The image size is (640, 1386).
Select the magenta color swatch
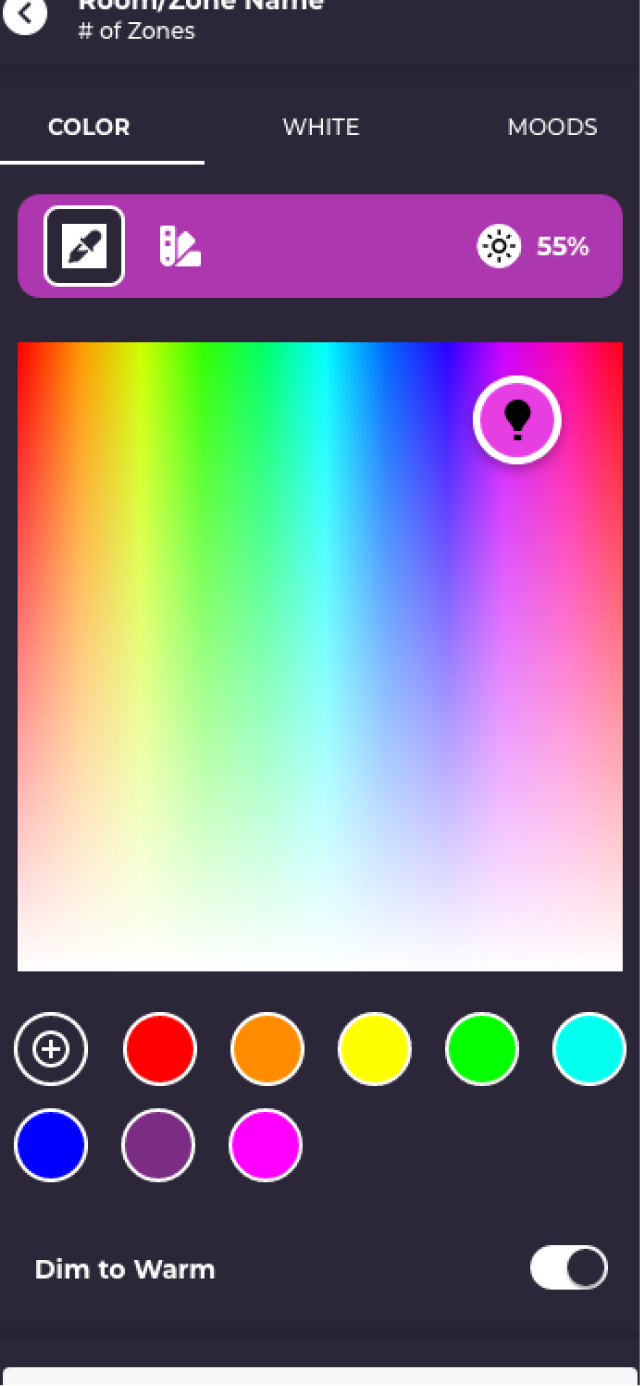(266, 1145)
